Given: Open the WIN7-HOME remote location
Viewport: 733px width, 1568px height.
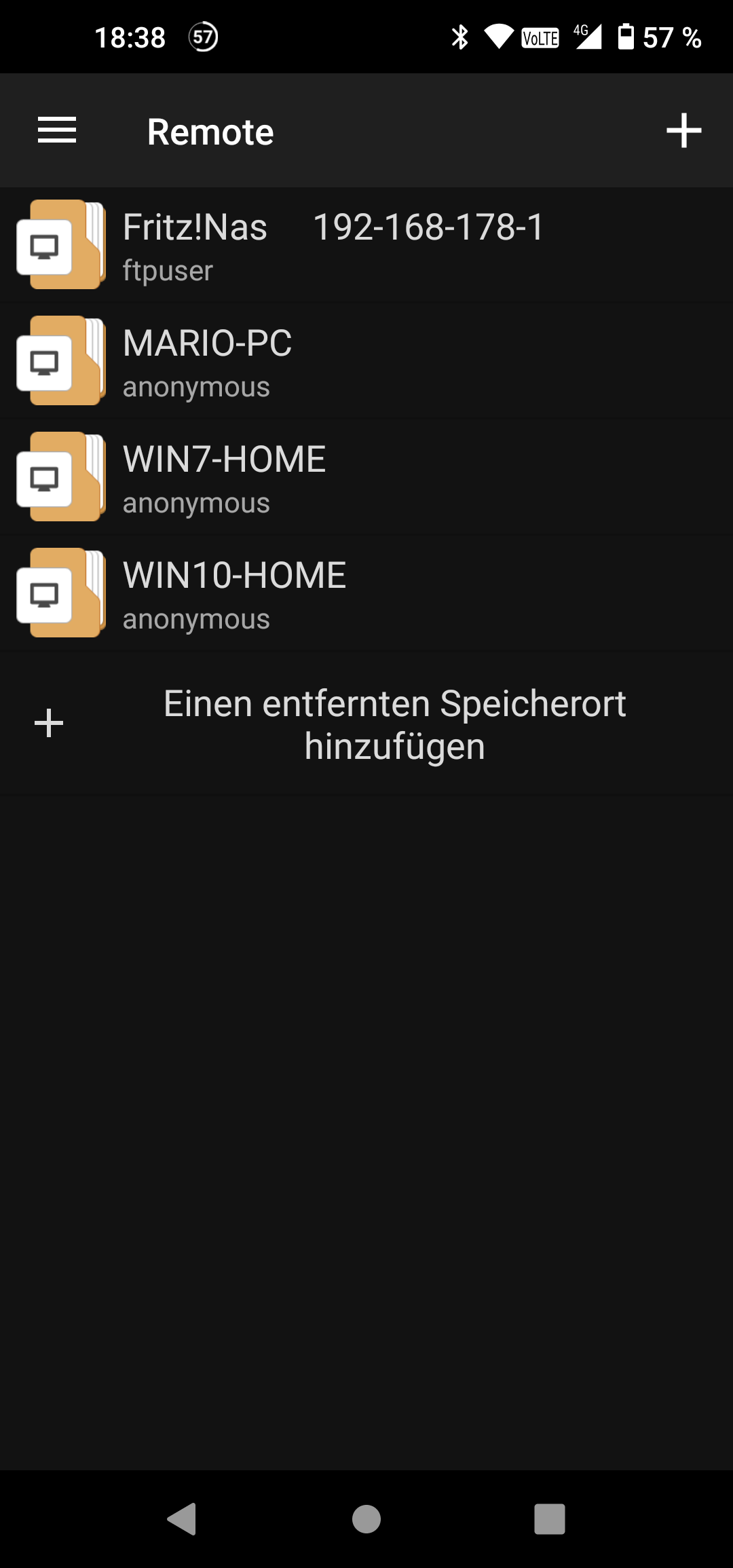Looking at the screenshot, I should (366, 477).
